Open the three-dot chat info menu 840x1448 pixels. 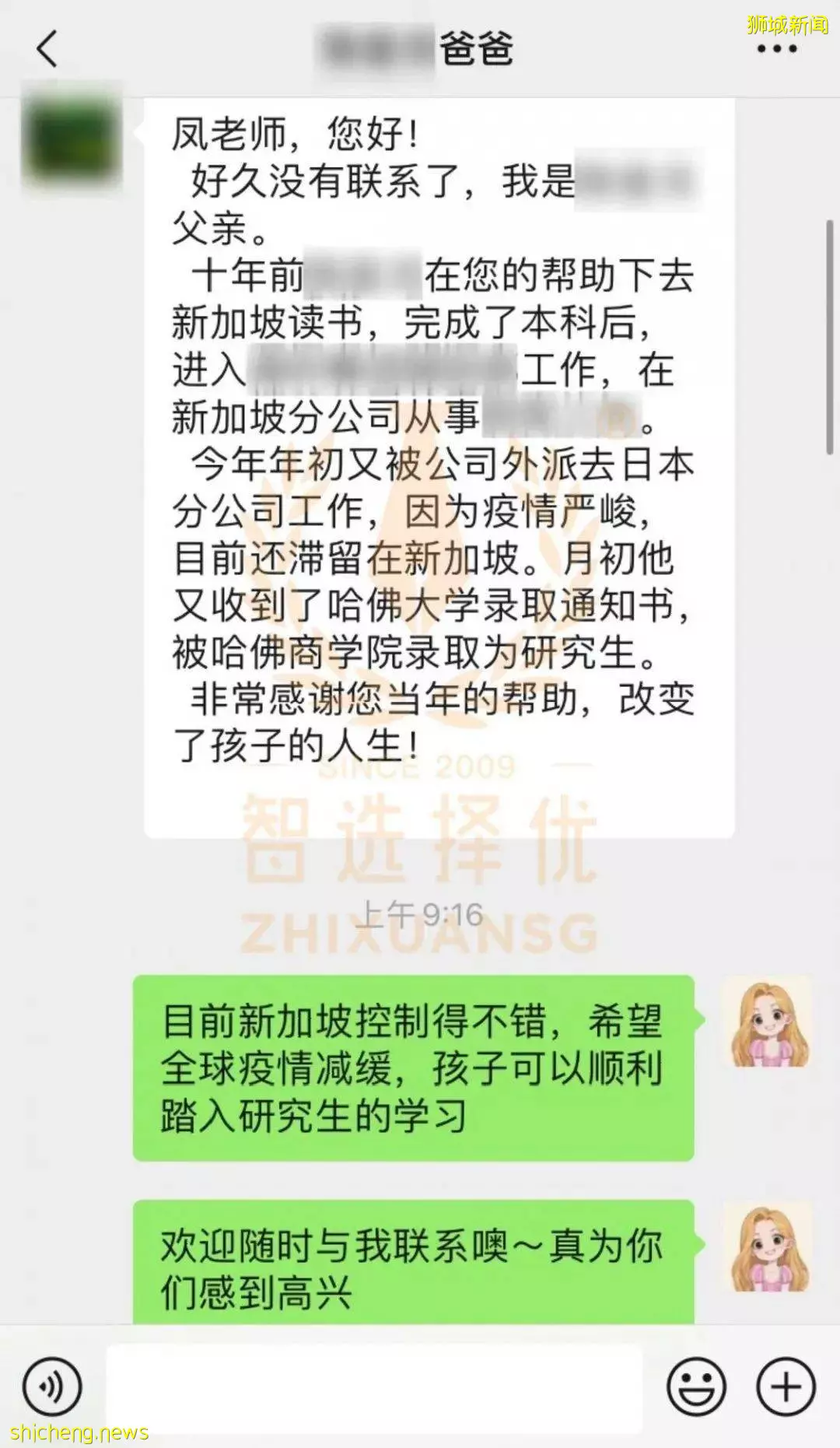(776, 49)
